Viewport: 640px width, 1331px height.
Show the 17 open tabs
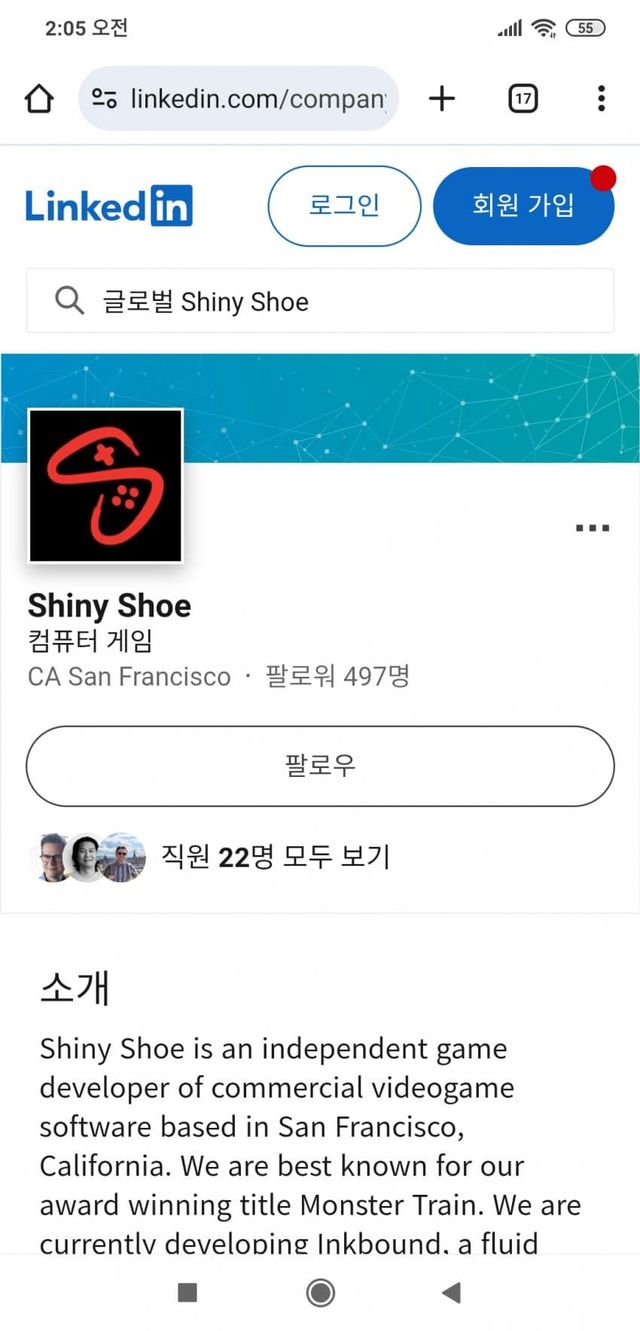coord(523,98)
